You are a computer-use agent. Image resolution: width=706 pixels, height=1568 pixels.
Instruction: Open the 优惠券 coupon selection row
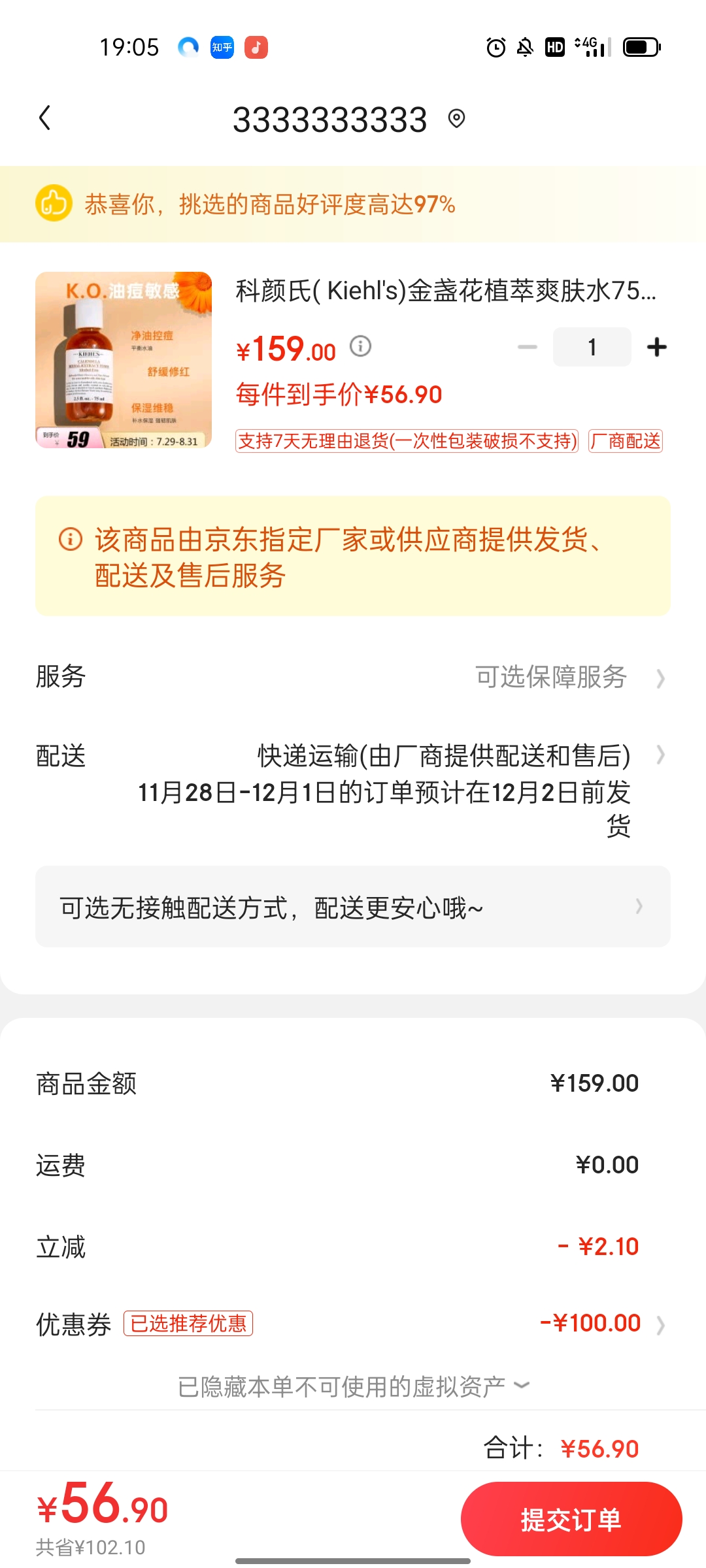click(x=353, y=1324)
